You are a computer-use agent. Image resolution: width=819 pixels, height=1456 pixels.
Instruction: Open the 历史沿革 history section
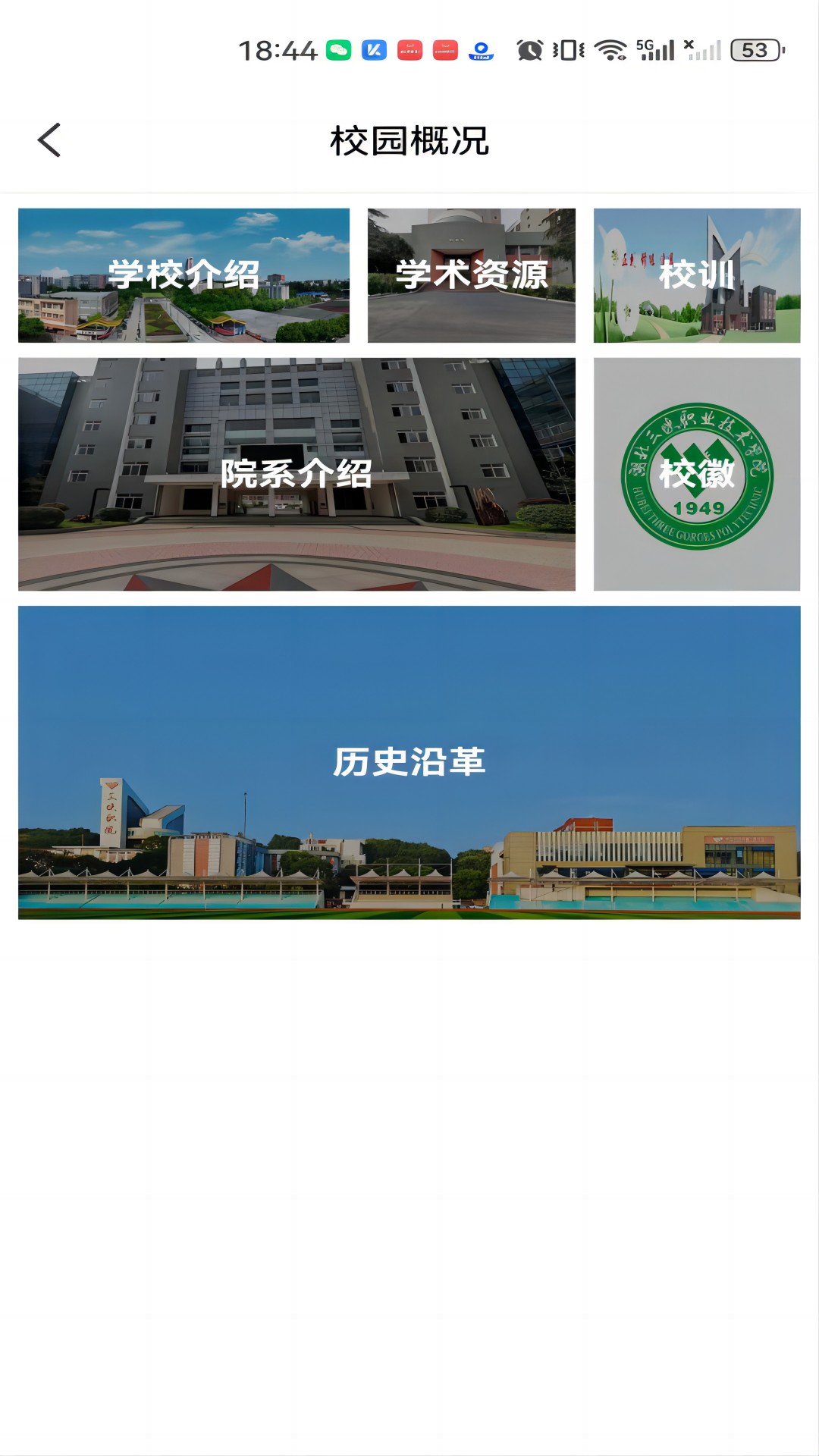click(409, 762)
